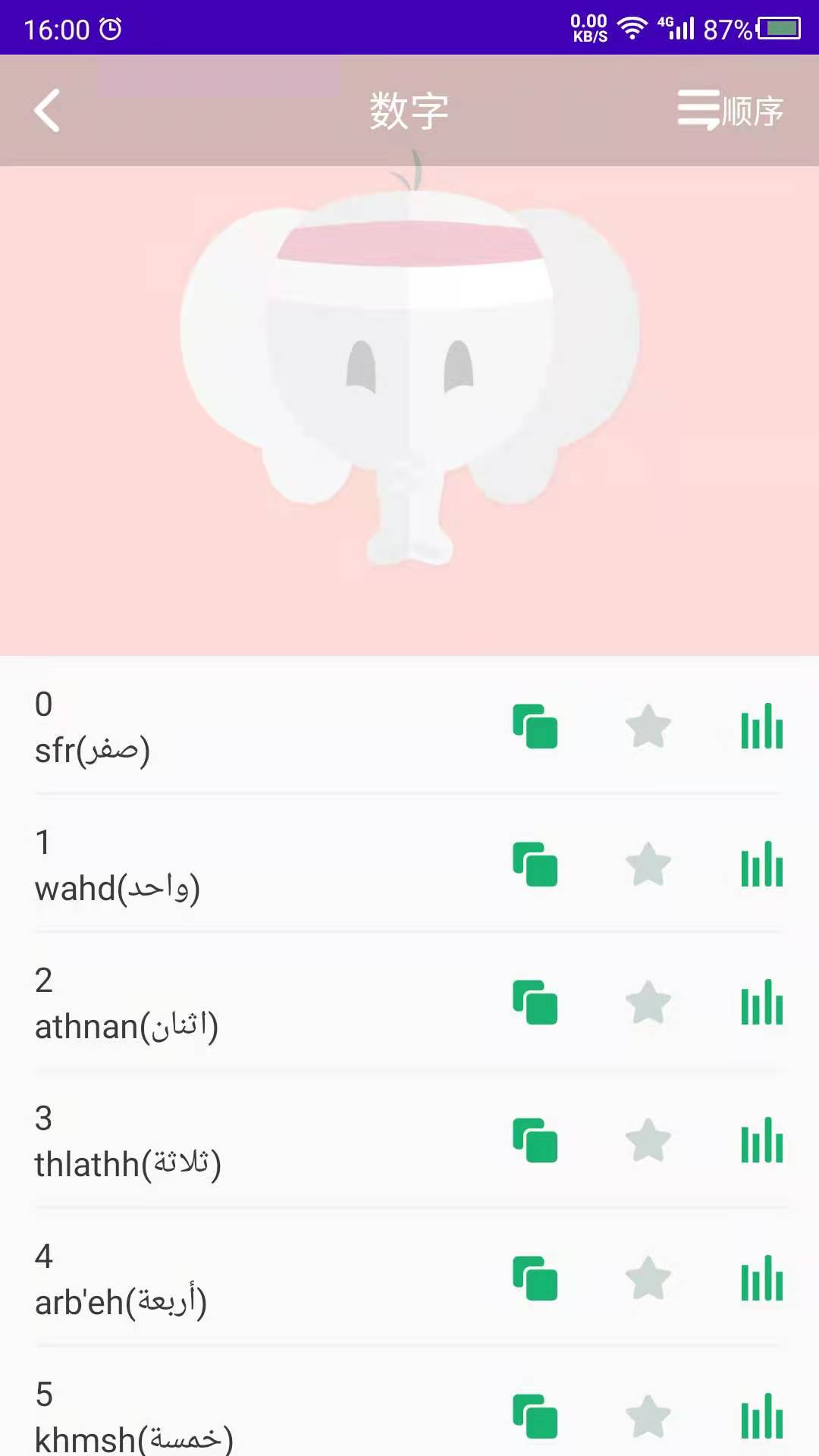Favorite the word "athnan" with its star
This screenshot has width=819, height=1456.
[x=648, y=1003]
